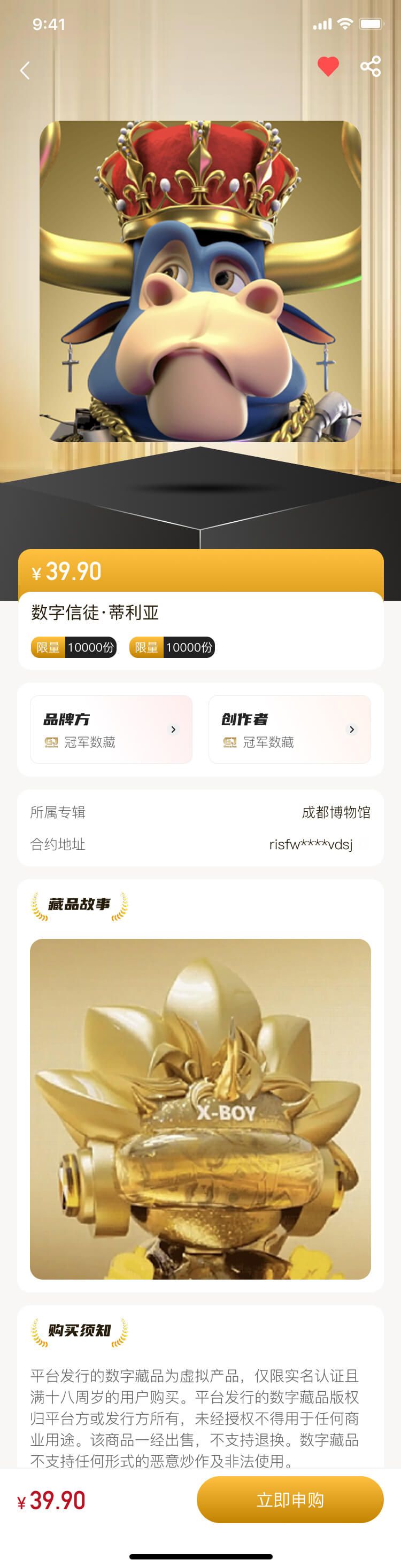401x1568 pixels.
Task: Tap the 立即申购 purchase button
Action: (x=289, y=1499)
